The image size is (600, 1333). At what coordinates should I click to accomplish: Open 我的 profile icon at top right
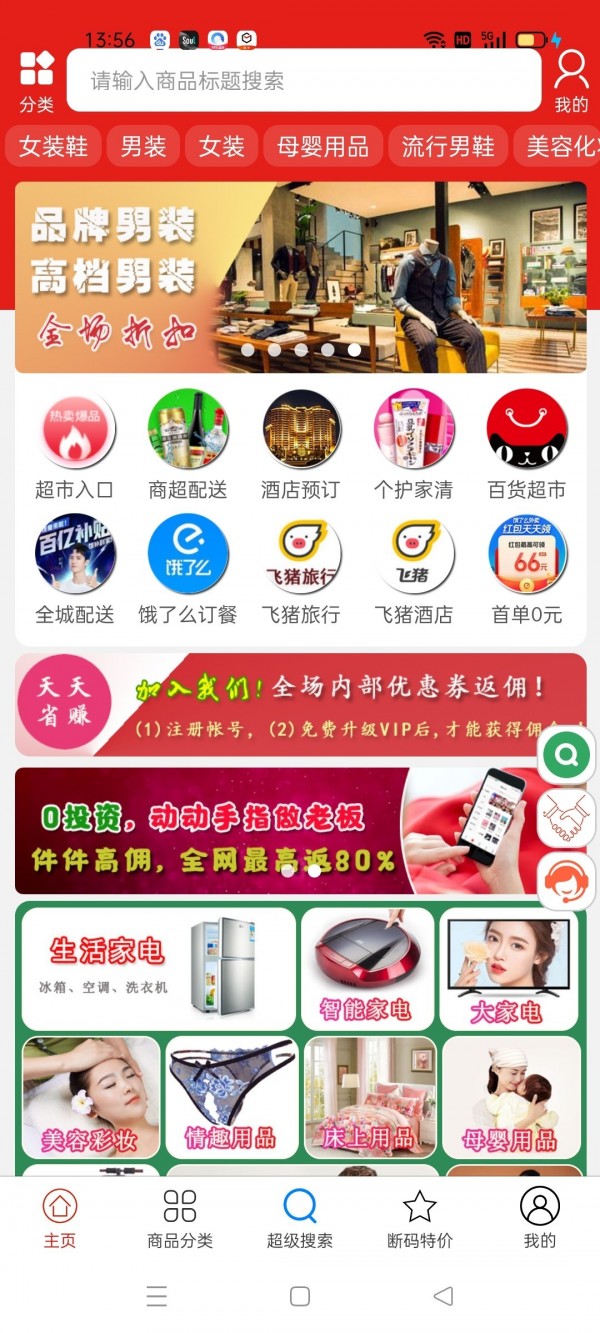pos(571,79)
